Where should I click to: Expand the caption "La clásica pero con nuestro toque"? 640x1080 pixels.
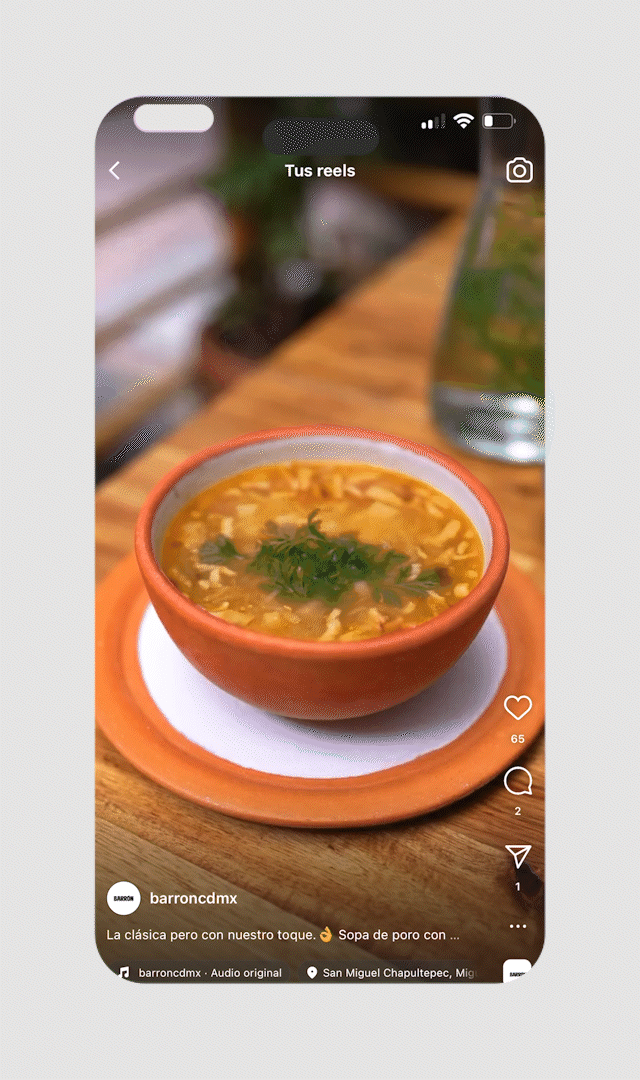coord(283,935)
